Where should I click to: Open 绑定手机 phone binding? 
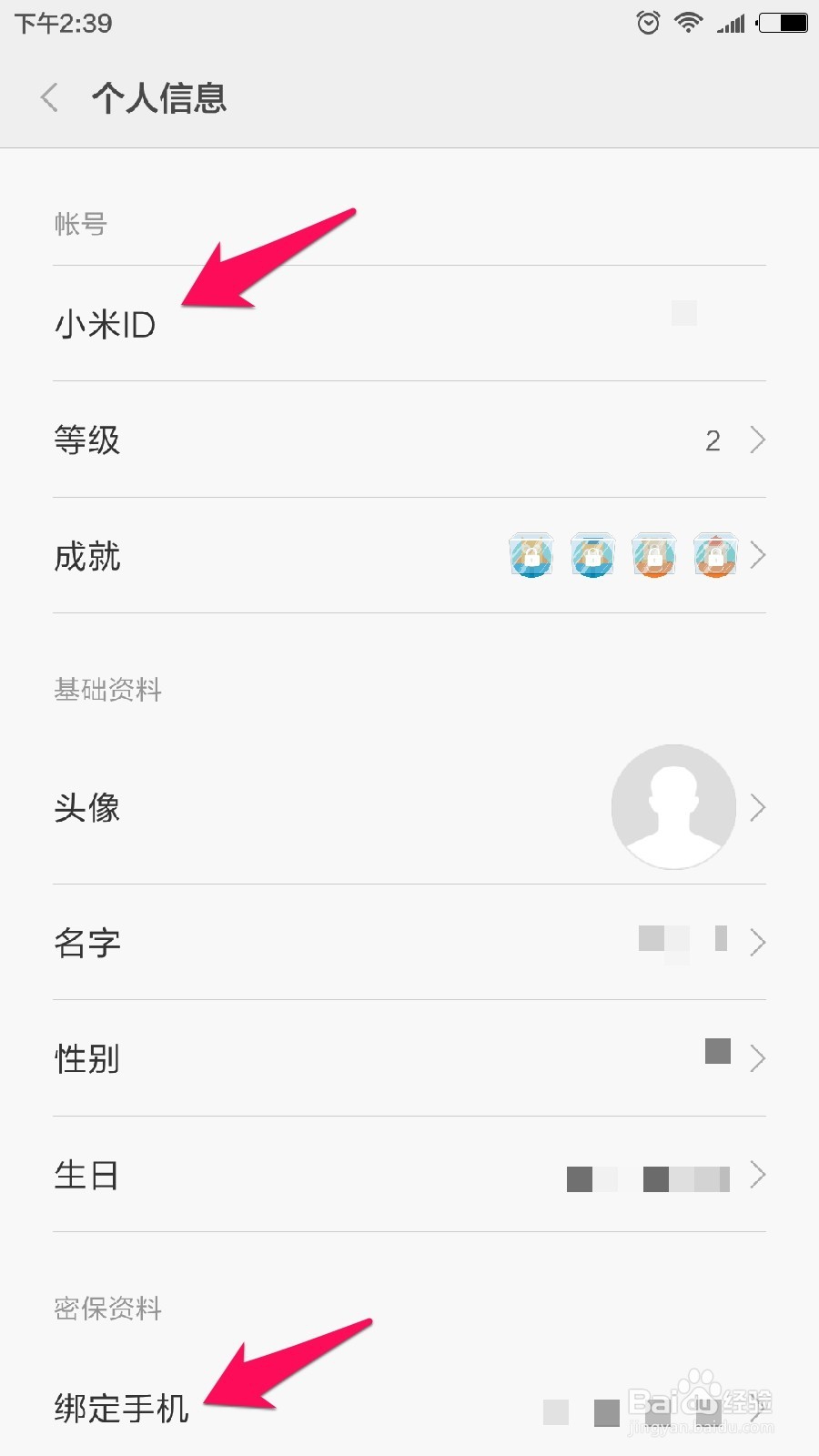click(x=409, y=1409)
